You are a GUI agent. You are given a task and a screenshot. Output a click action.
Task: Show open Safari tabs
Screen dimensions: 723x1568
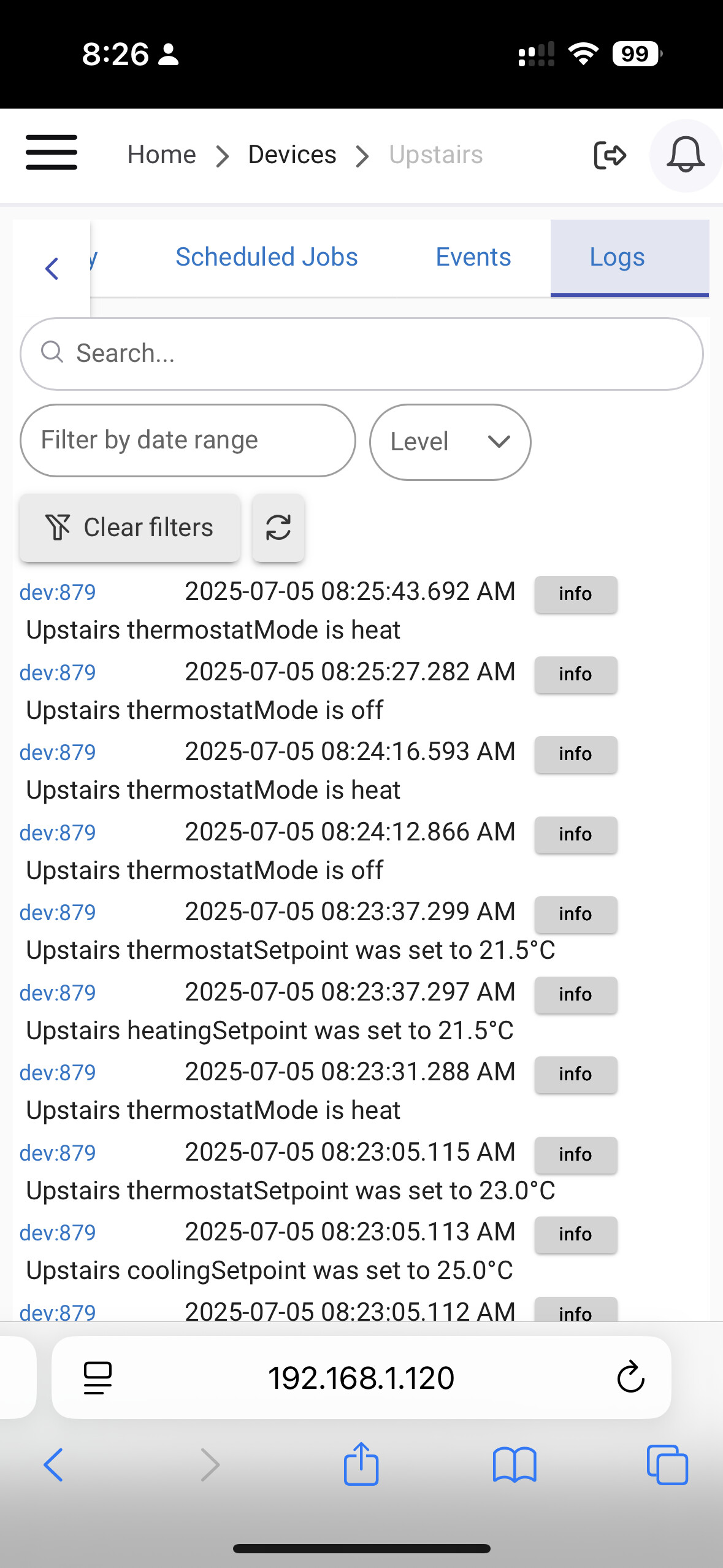(667, 1465)
